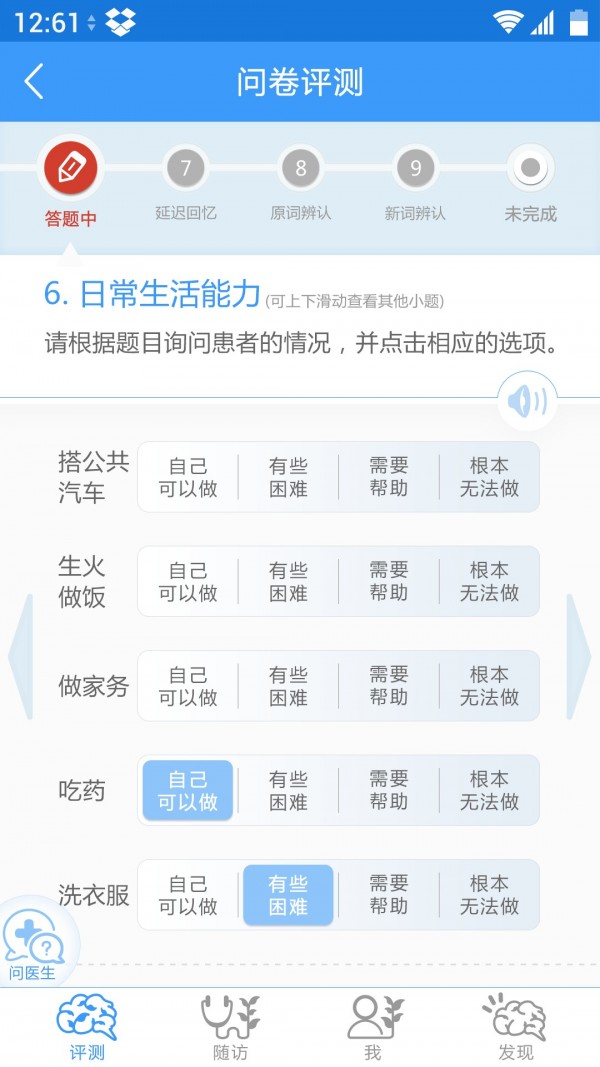
Task: Switch to the 随访 tab
Action: click(x=230, y=1027)
